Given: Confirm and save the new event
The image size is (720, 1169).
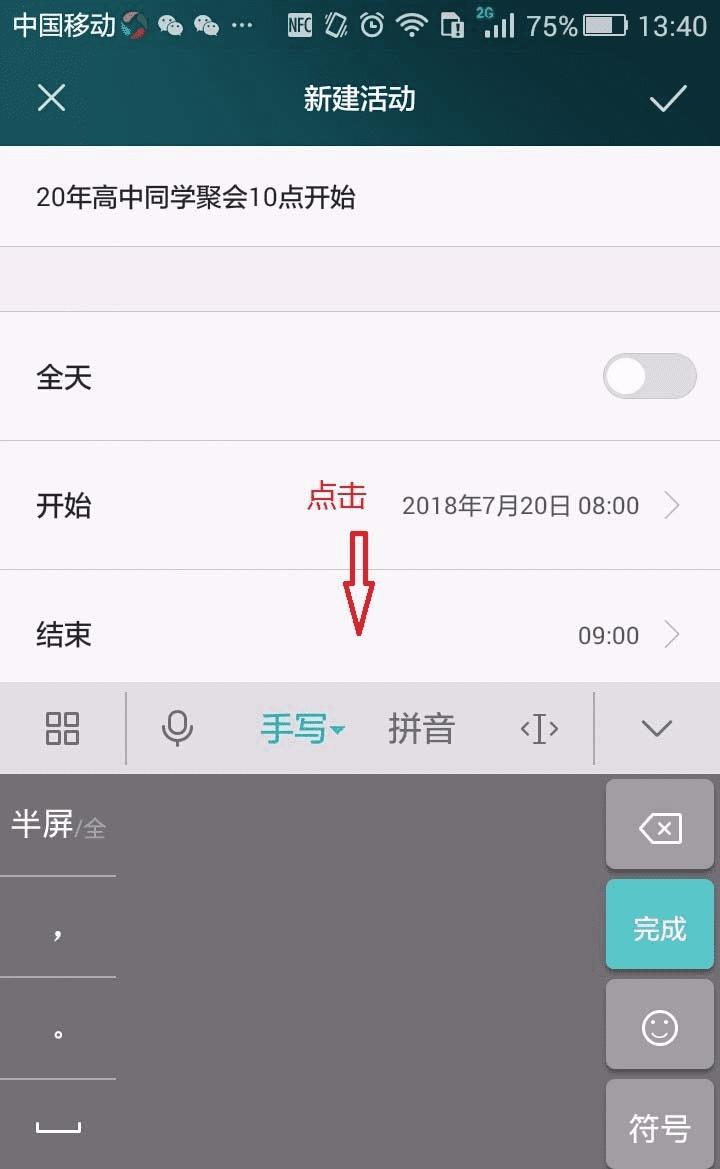Looking at the screenshot, I should coord(668,98).
